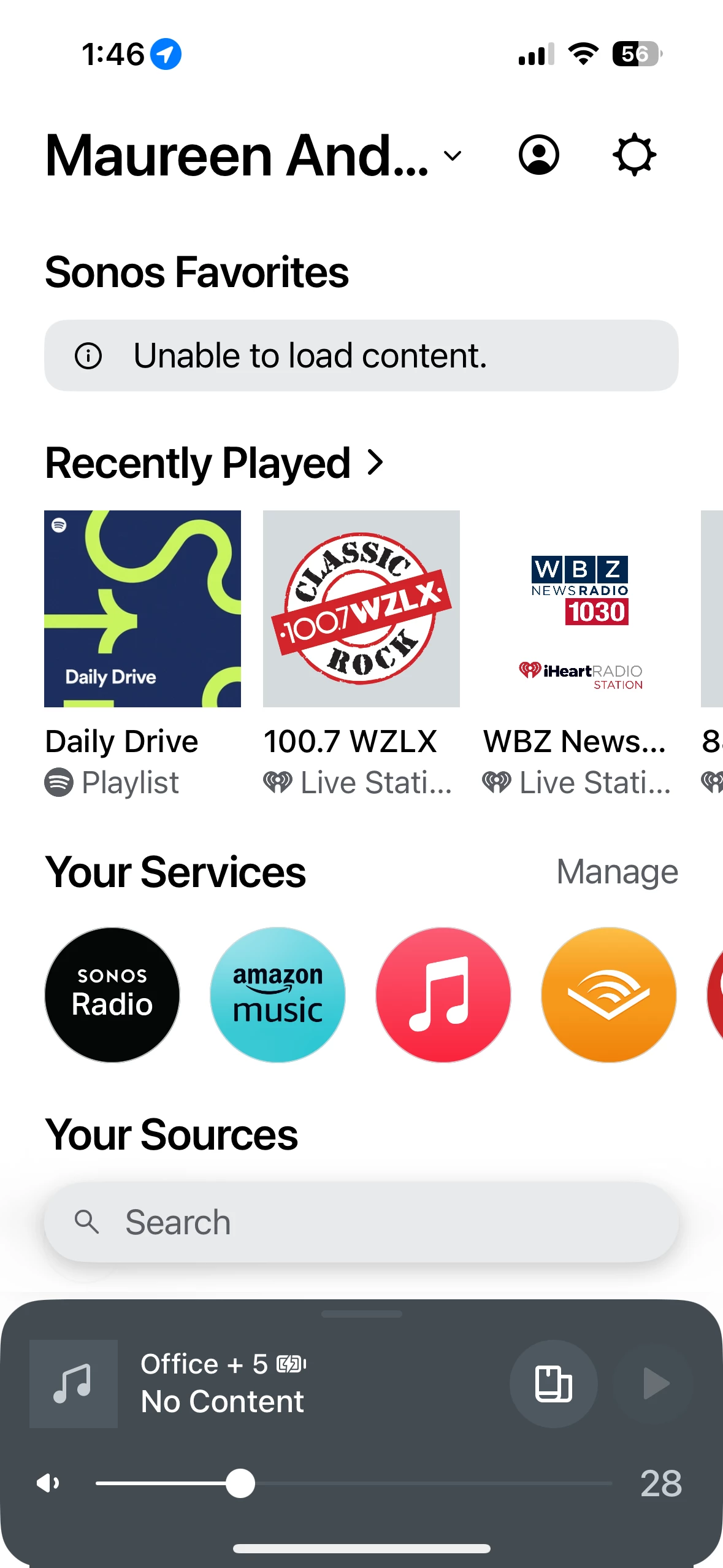The image size is (723, 1568).
Task: Tap the play button in now playing bar
Action: click(655, 1384)
